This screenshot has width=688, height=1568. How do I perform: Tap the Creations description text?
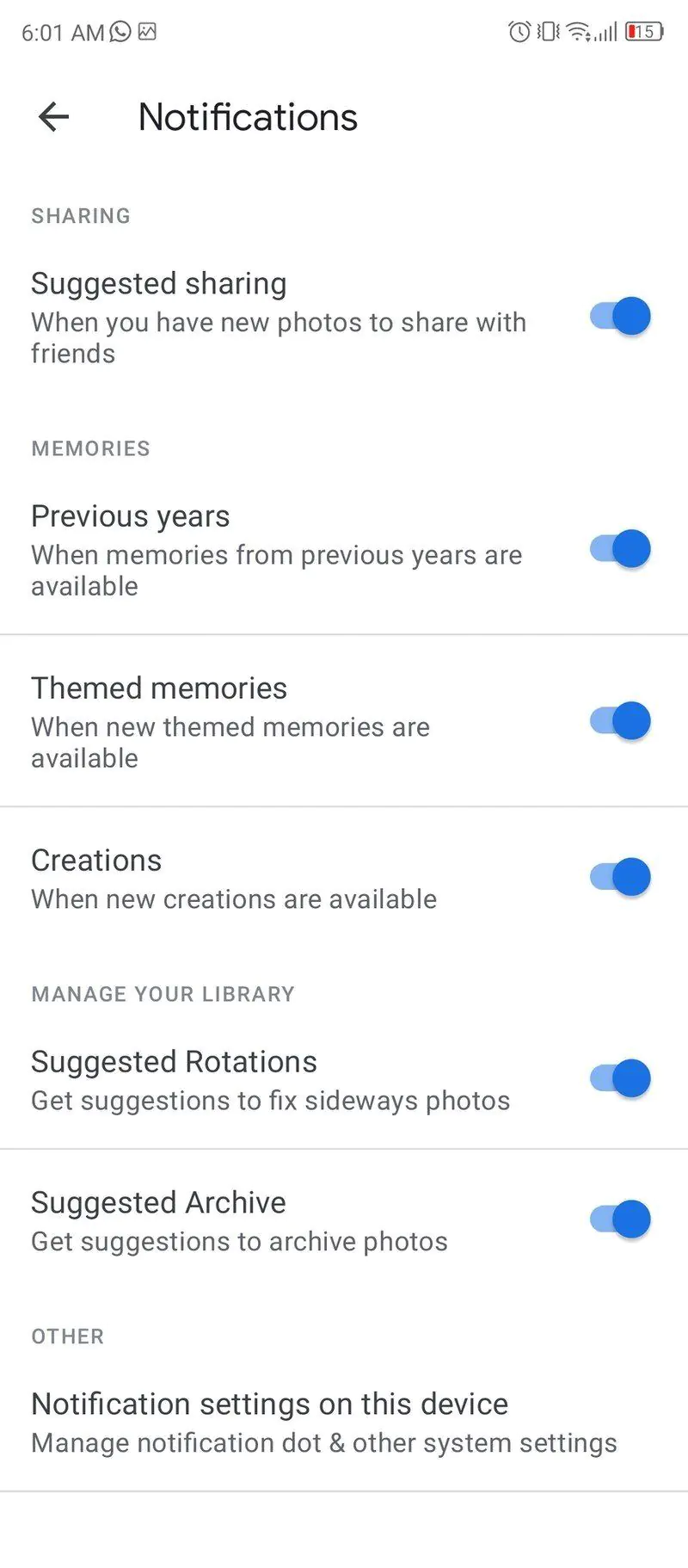tap(233, 899)
